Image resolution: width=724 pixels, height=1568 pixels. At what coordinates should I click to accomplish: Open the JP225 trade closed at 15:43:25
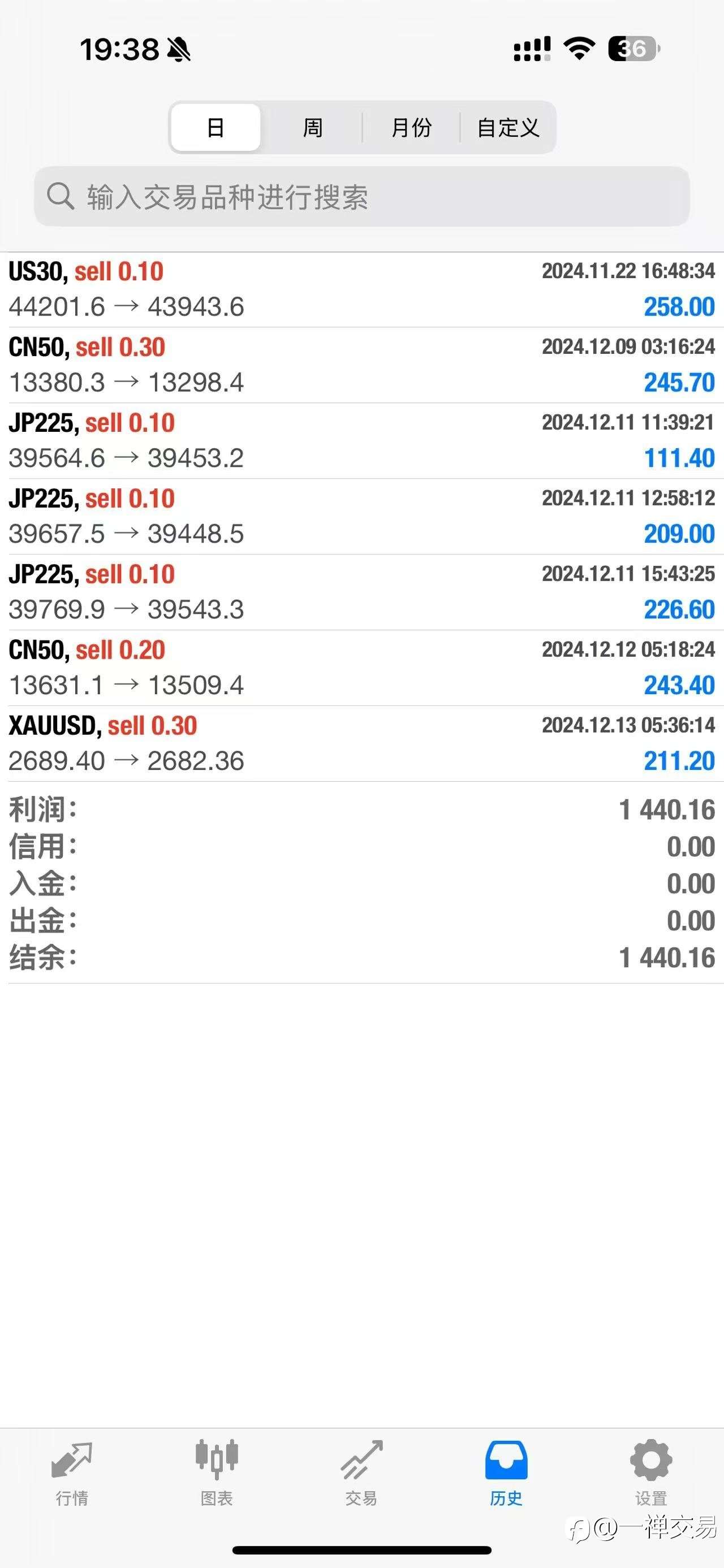[x=361, y=592]
